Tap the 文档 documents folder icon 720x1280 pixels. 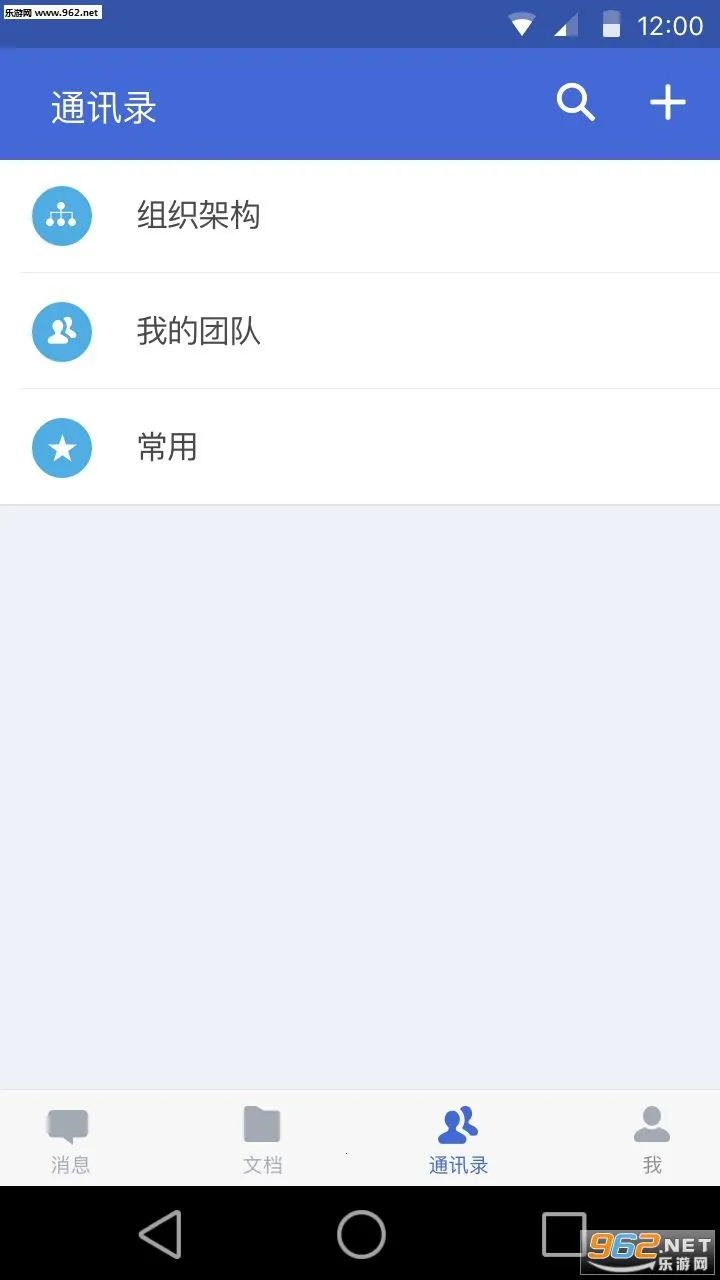(x=262, y=1122)
